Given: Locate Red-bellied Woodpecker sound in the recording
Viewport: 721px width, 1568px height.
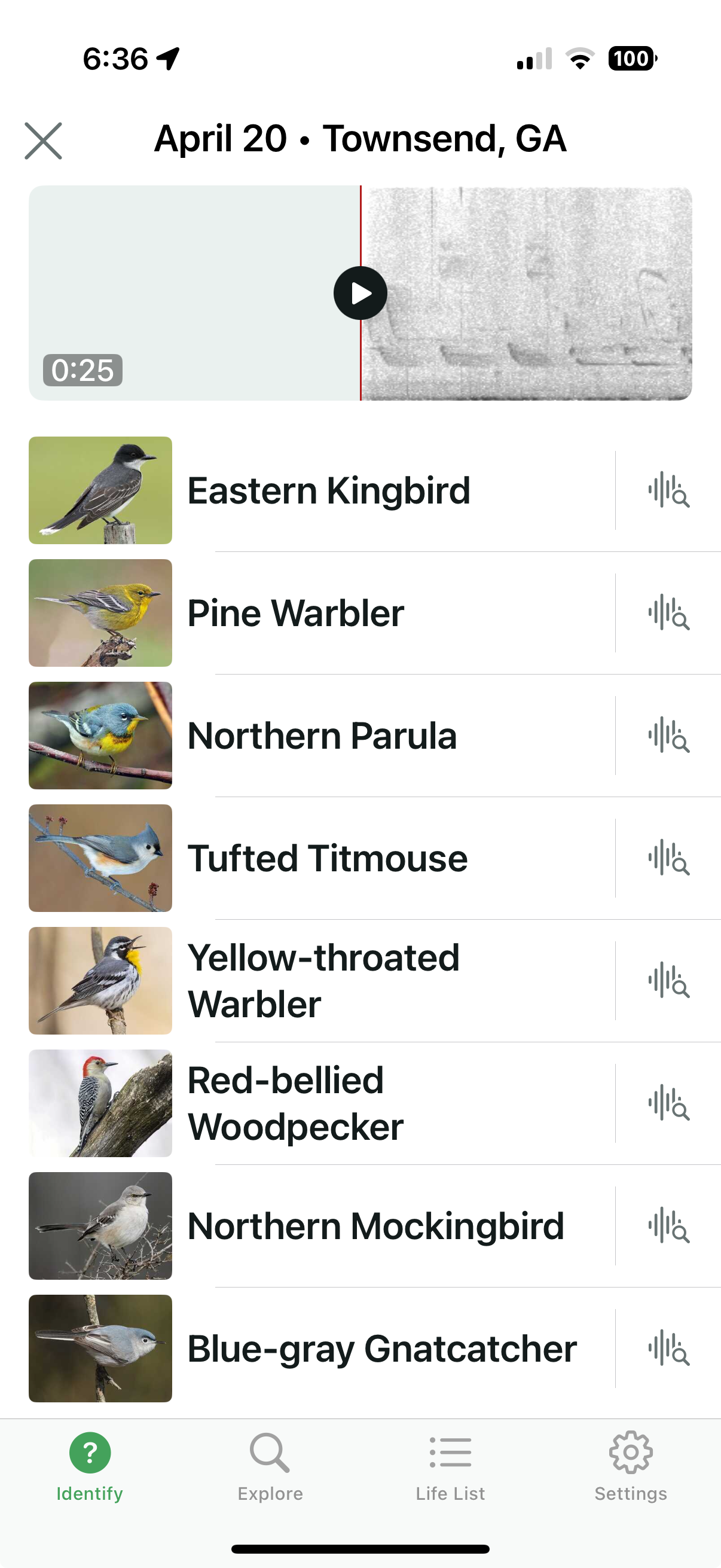Looking at the screenshot, I should coord(668,1103).
